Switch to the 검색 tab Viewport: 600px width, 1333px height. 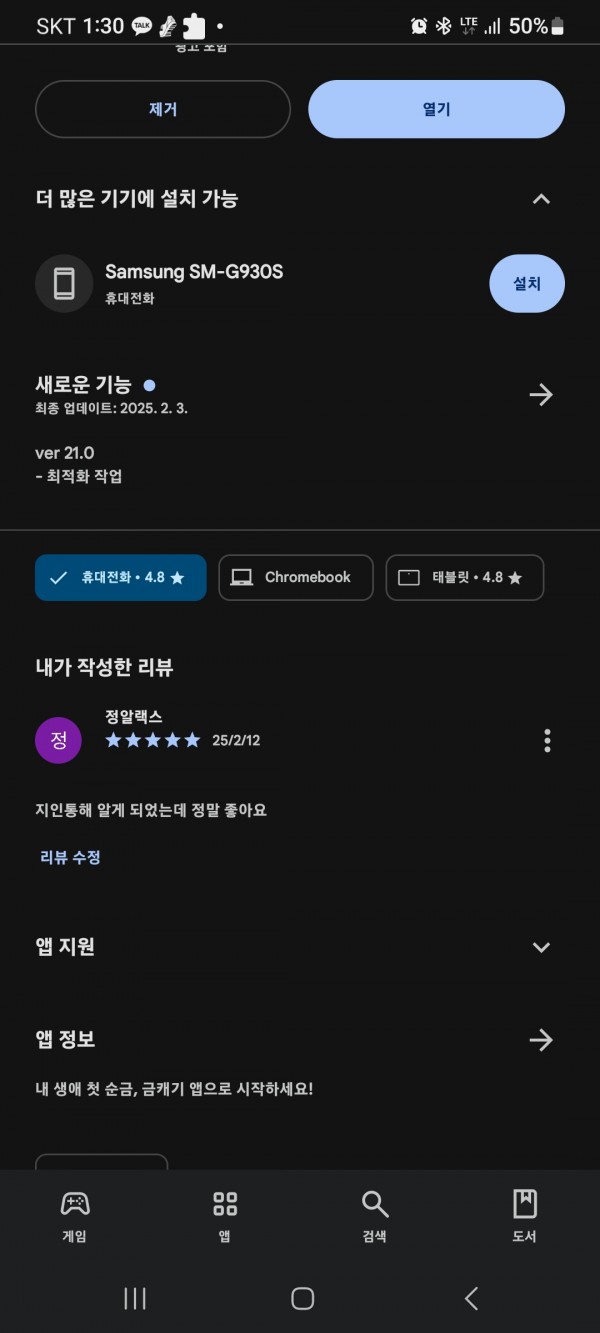(x=375, y=1216)
